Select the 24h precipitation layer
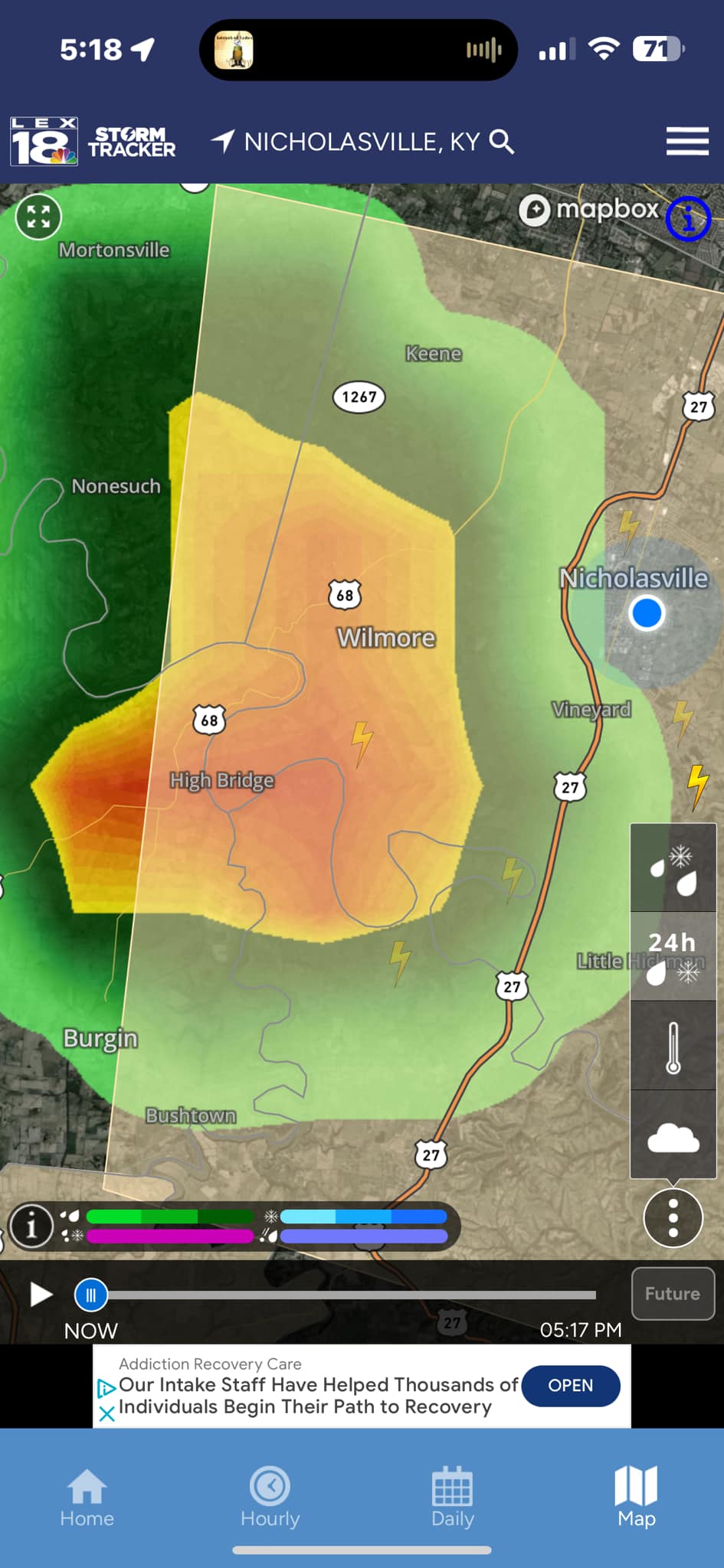The width and height of the screenshot is (724, 1568). click(673, 956)
